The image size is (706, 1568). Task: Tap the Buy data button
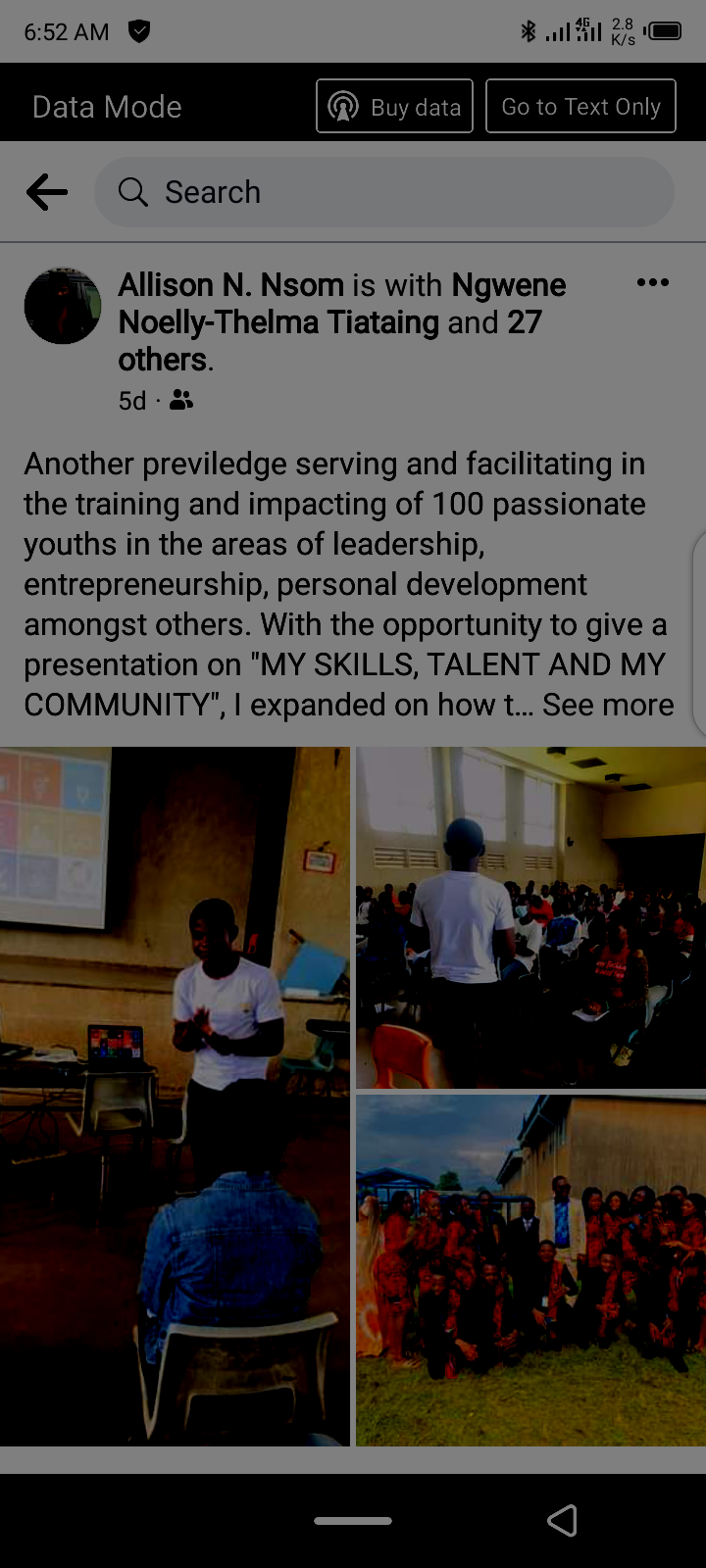coord(394,106)
